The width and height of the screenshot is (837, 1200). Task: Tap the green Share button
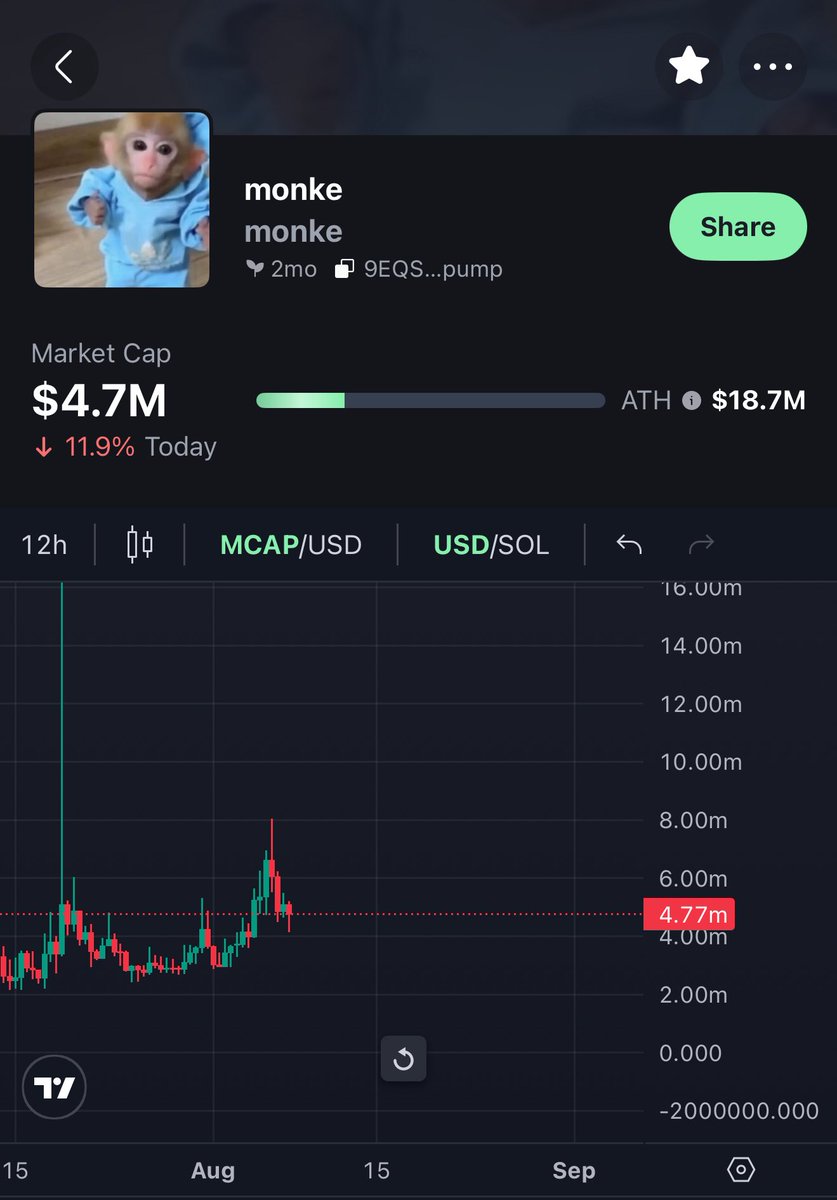click(737, 227)
